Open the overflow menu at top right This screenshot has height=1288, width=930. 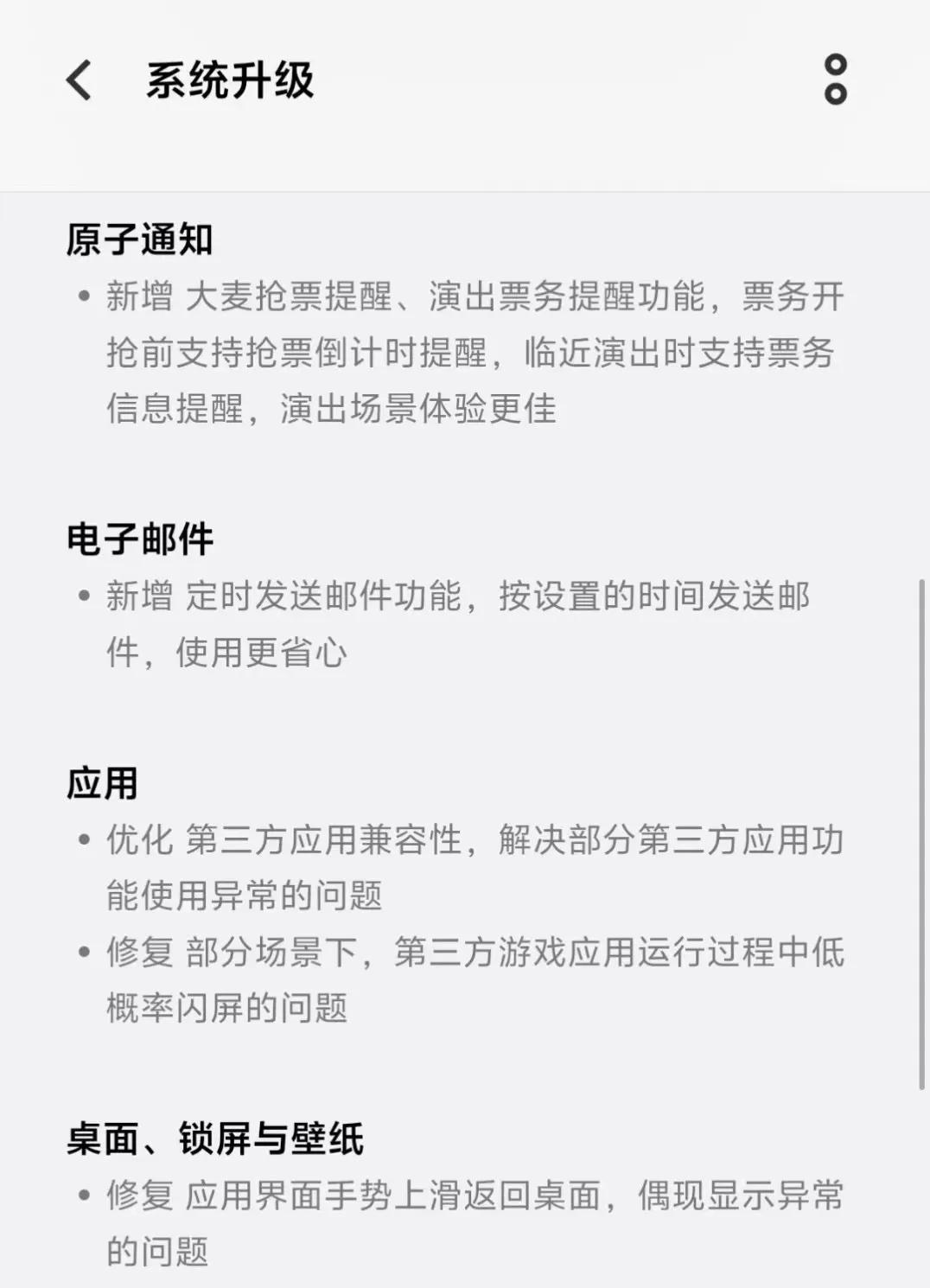click(x=835, y=80)
